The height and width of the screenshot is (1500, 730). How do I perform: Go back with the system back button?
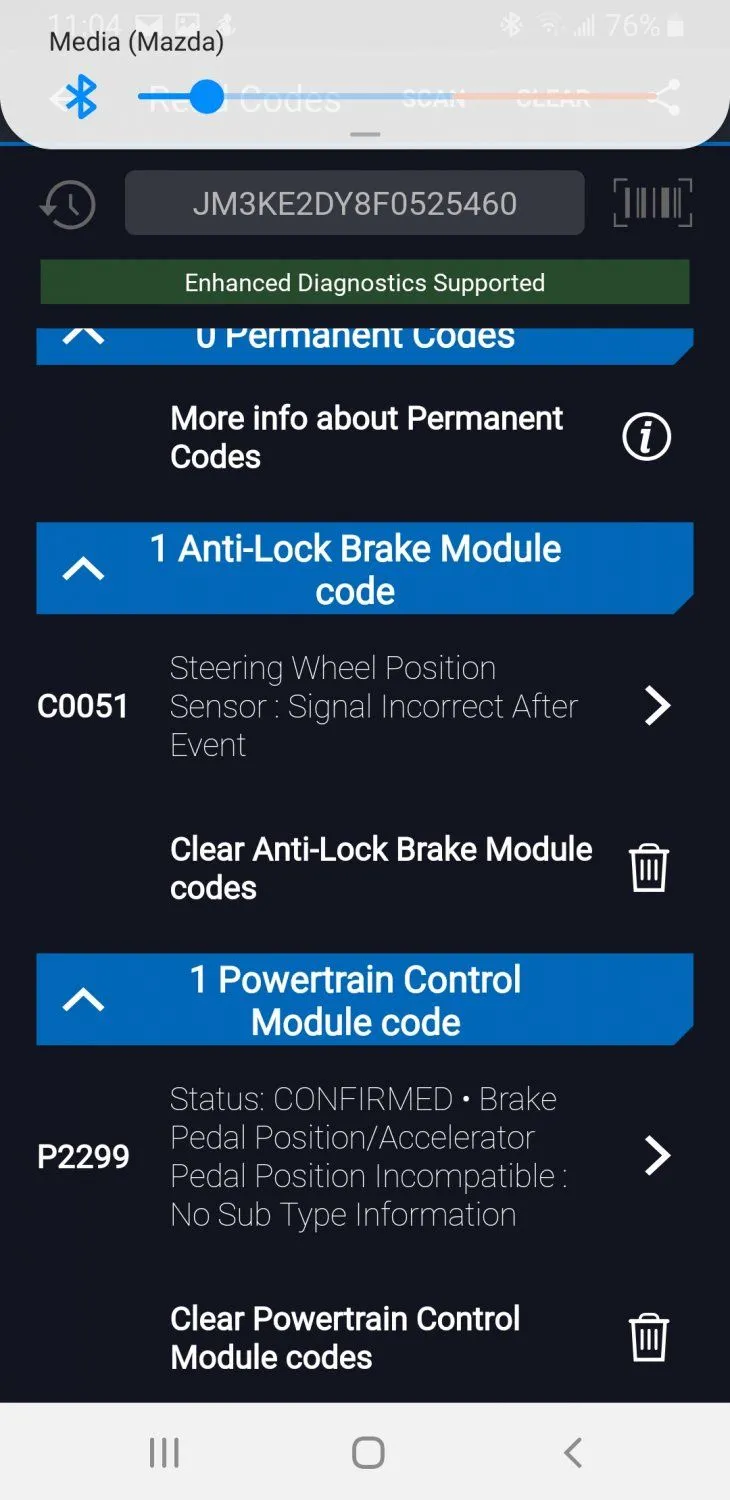[x=572, y=1452]
